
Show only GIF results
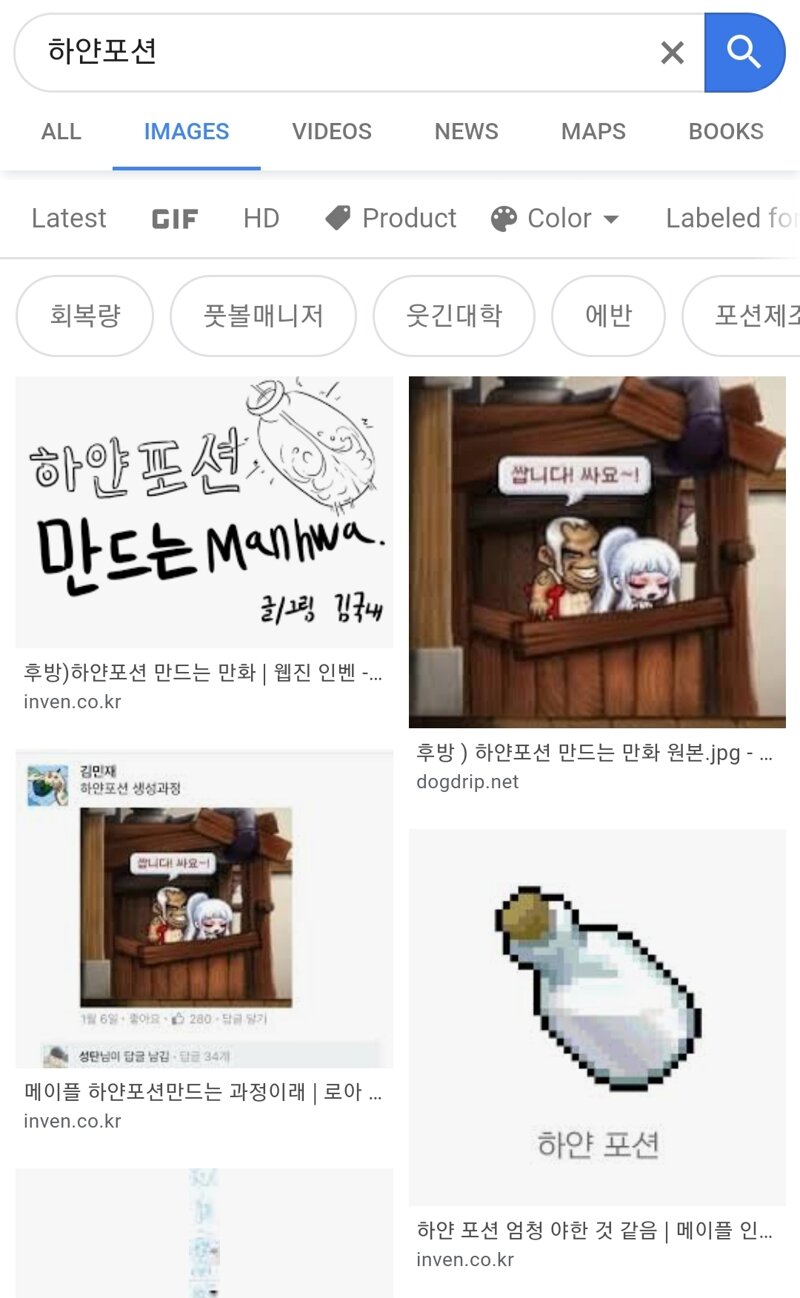175,218
